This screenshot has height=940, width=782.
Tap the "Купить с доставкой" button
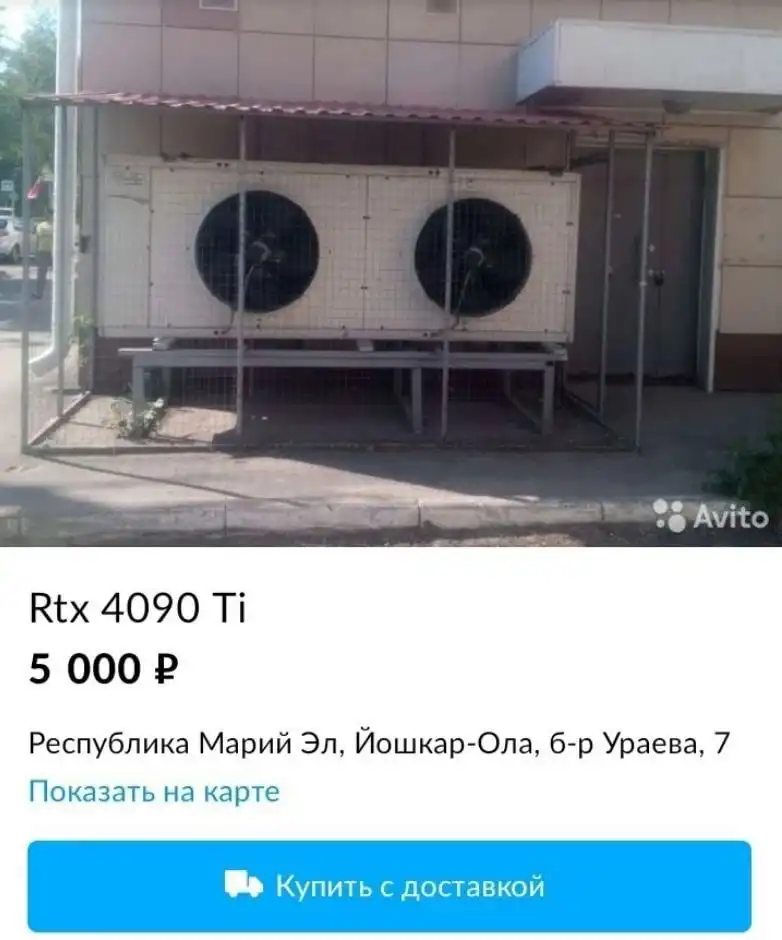(x=389, y=886)
